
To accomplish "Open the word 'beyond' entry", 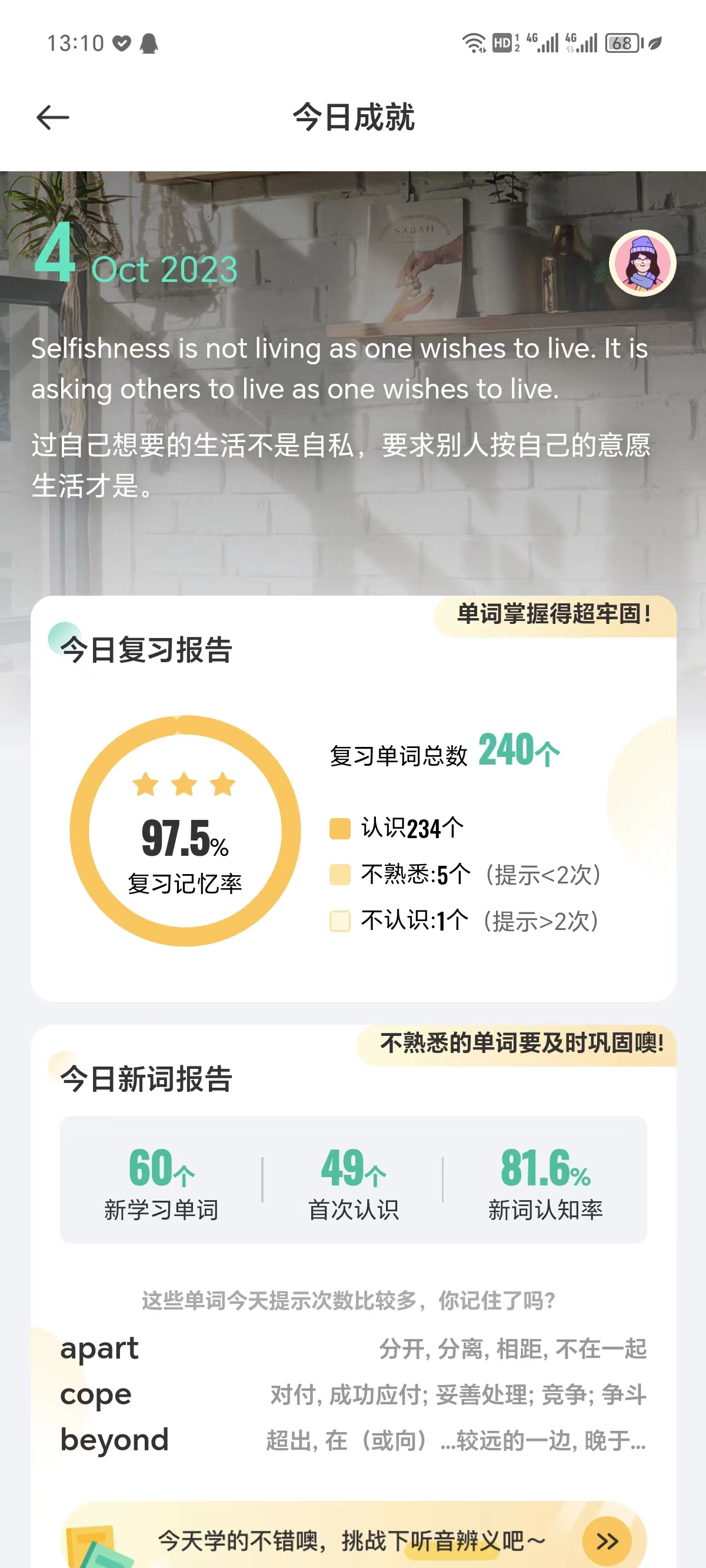I will tap(353, 1440).
